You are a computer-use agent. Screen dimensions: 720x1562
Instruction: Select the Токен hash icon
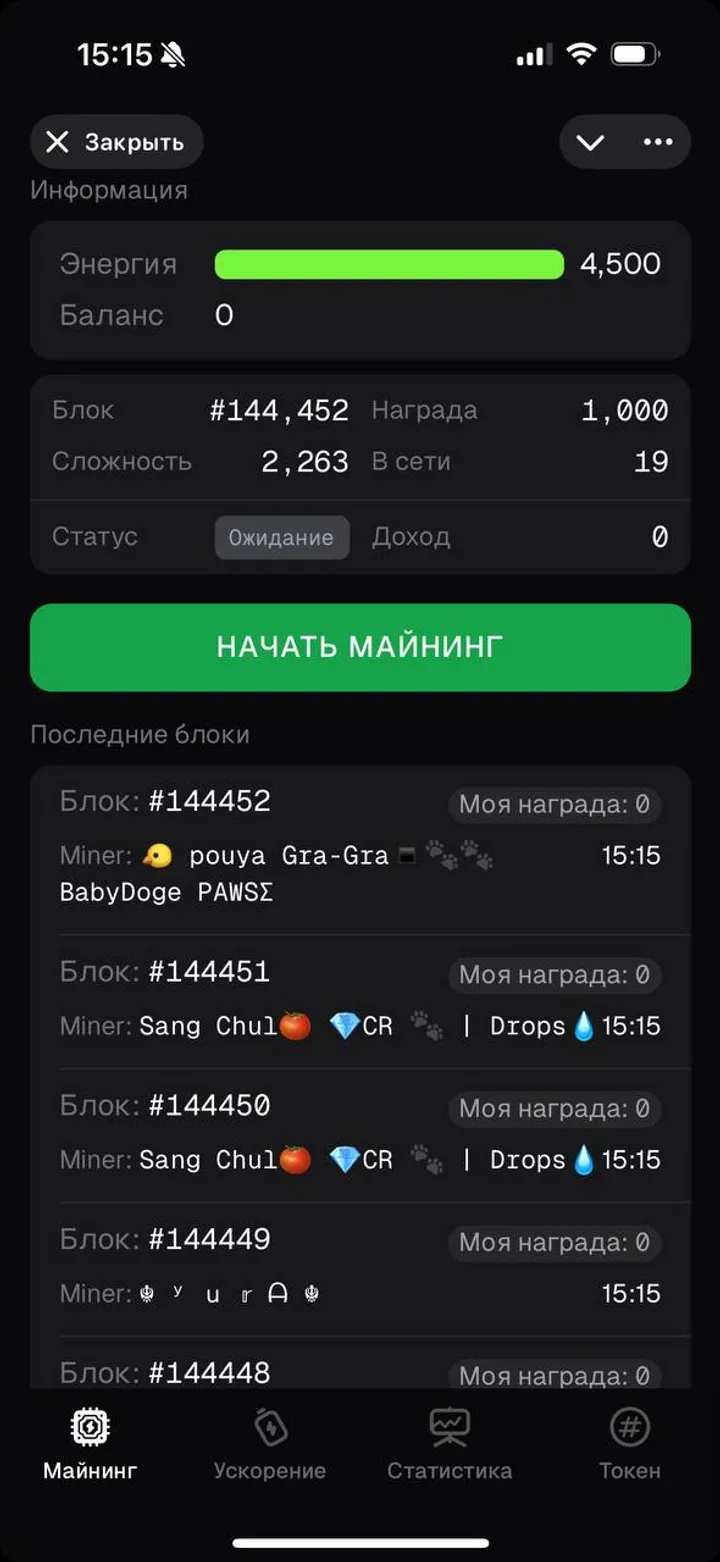click(629, 1427)
